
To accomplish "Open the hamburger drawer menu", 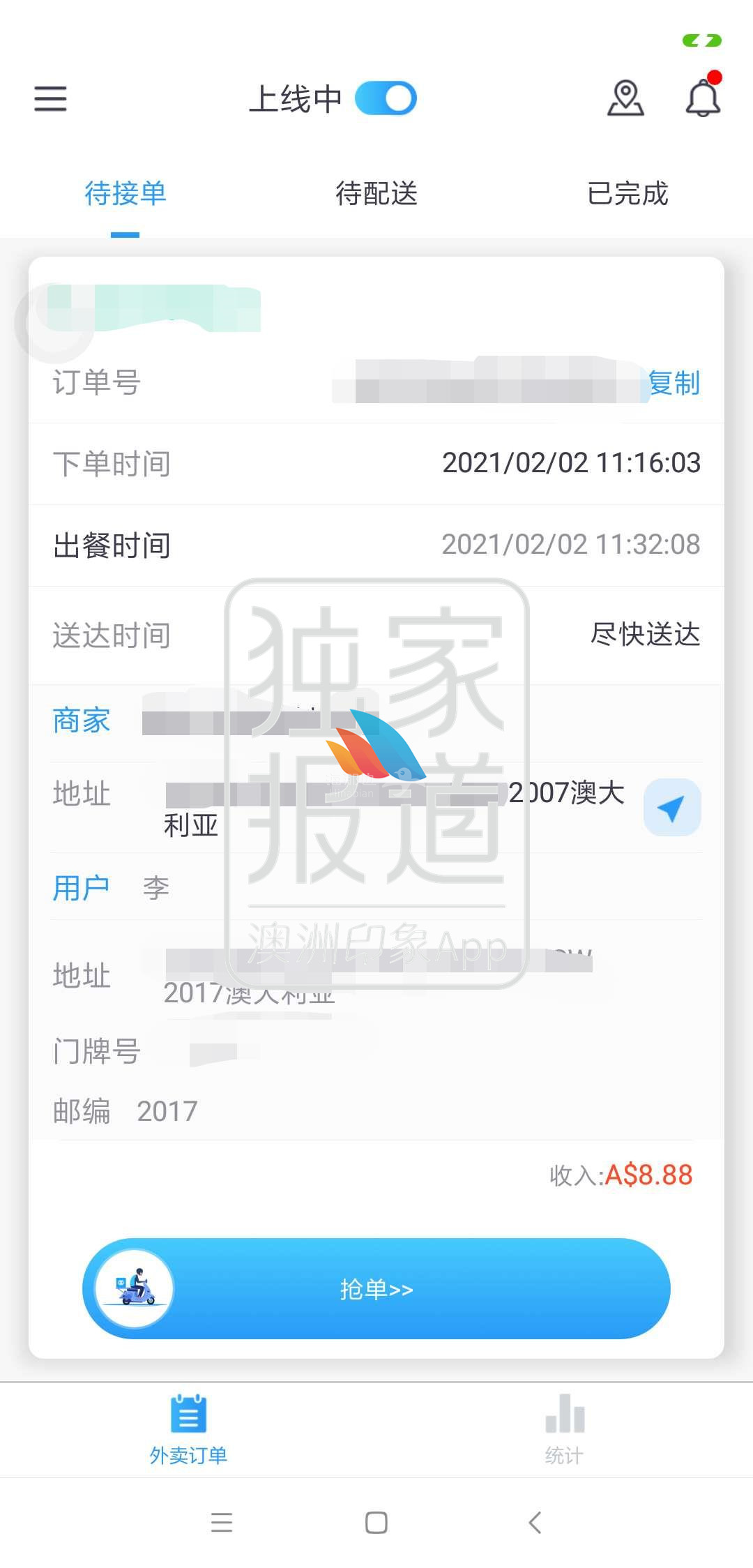I will pos(50,98).
